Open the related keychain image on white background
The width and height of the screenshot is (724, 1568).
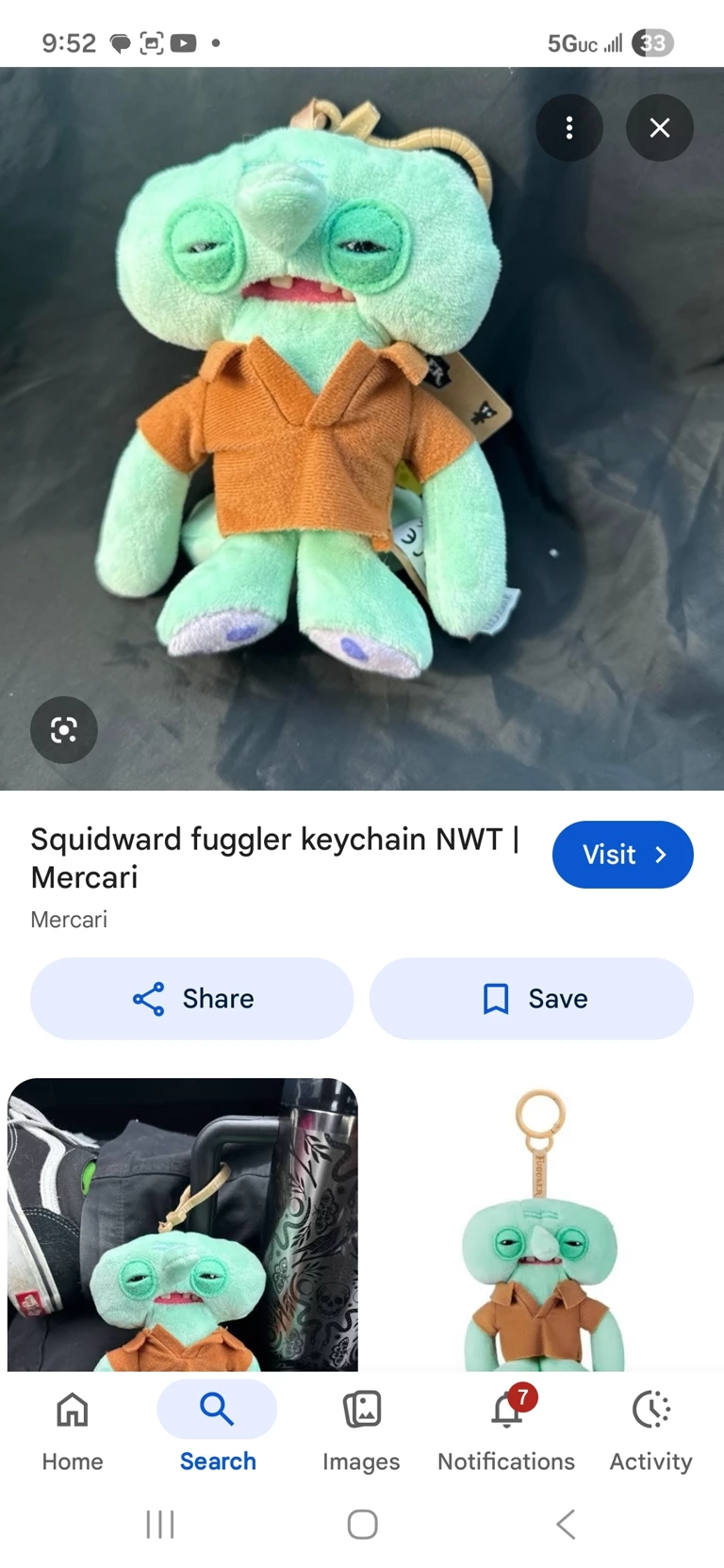[x=540, y=1225]
